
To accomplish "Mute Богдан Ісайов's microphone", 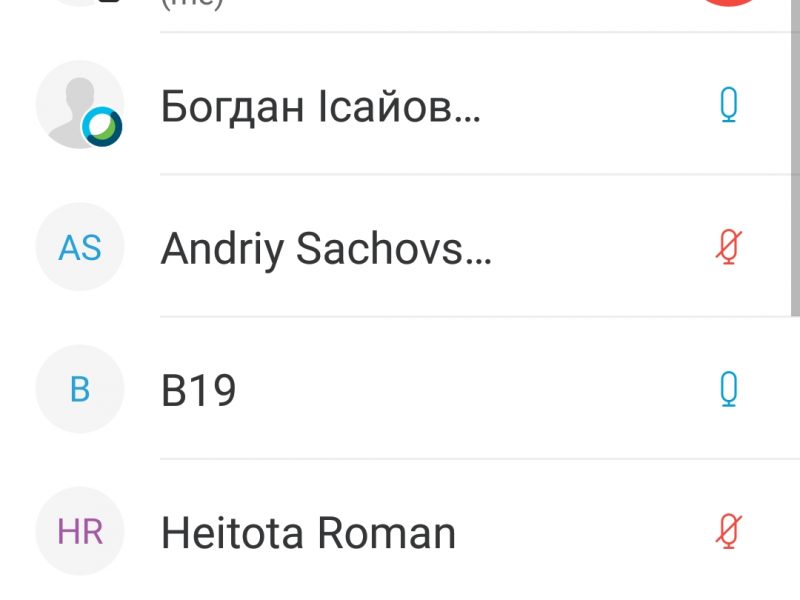I will coord(729,106).
